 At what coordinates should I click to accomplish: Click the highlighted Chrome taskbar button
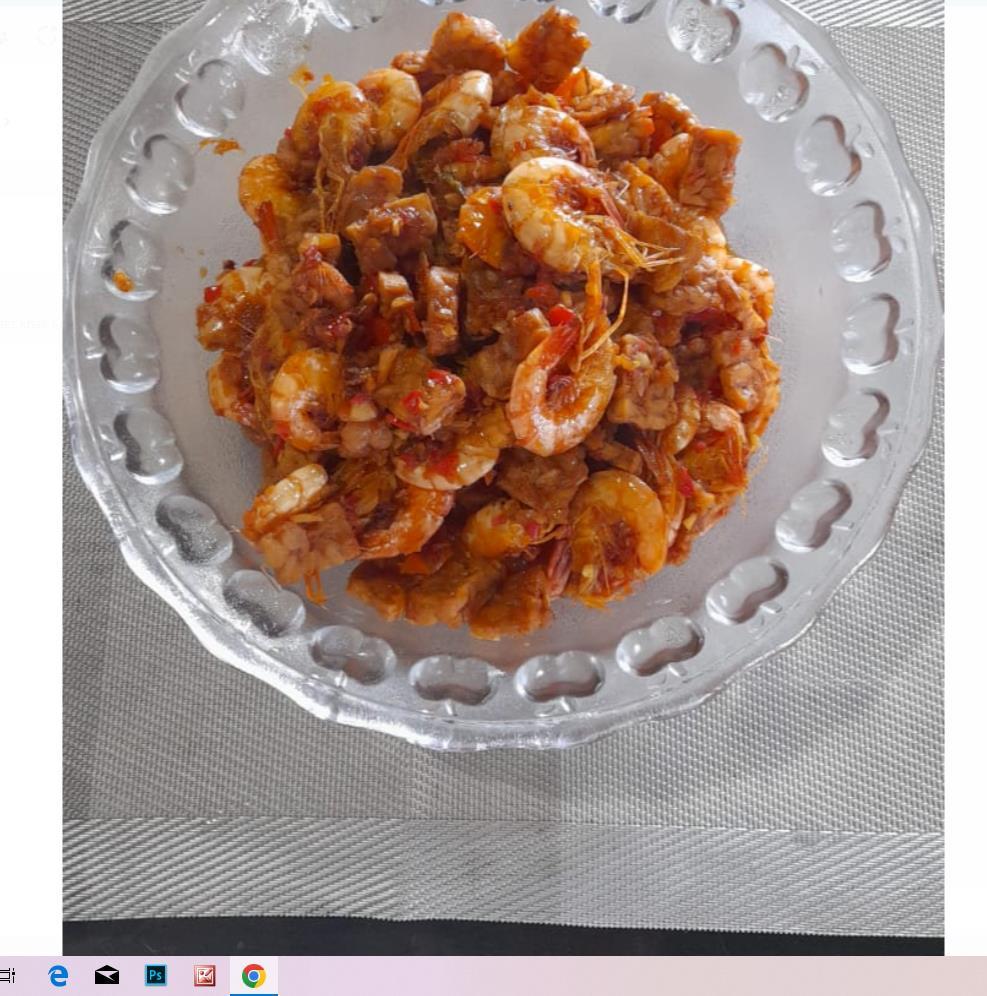tap(254, 975)
